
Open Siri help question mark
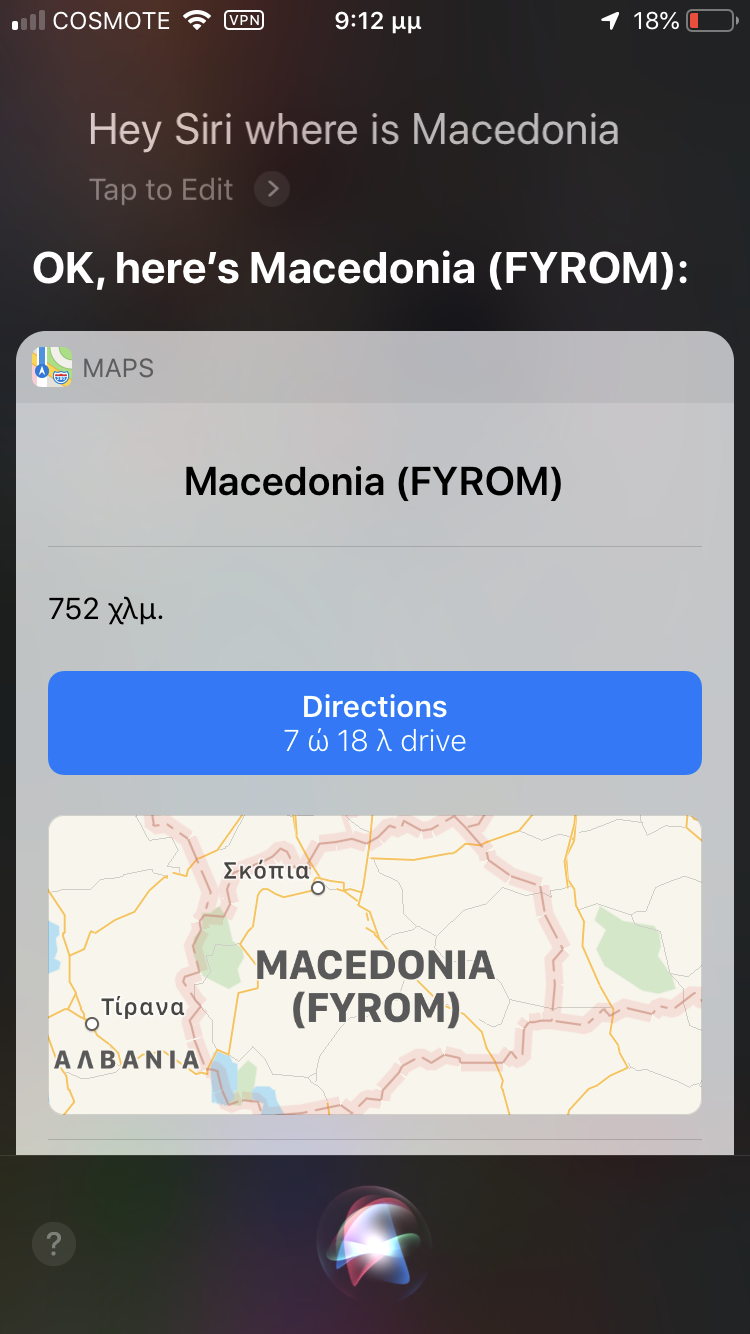[x=54, y=1244]
